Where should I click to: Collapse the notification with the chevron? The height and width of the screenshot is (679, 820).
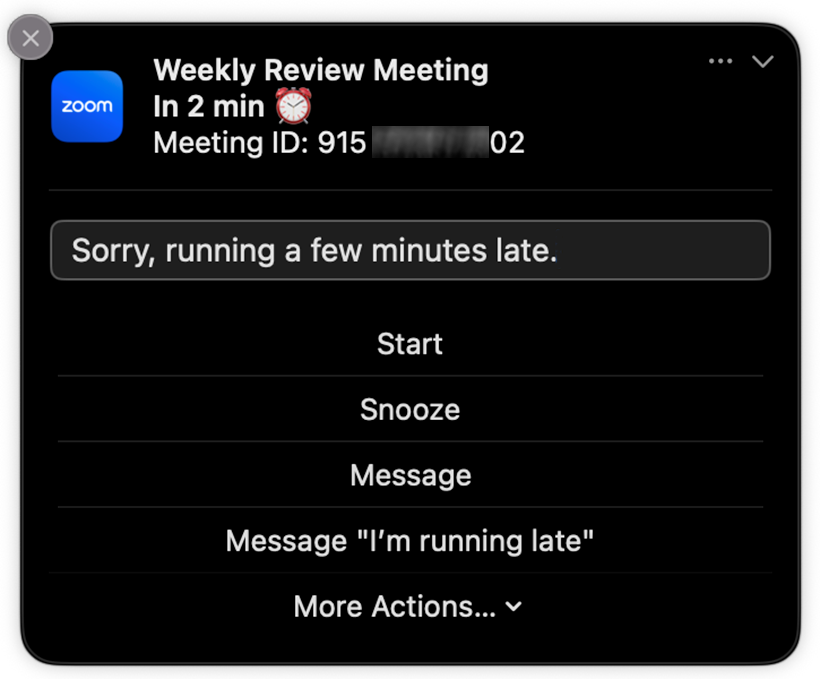763,62
